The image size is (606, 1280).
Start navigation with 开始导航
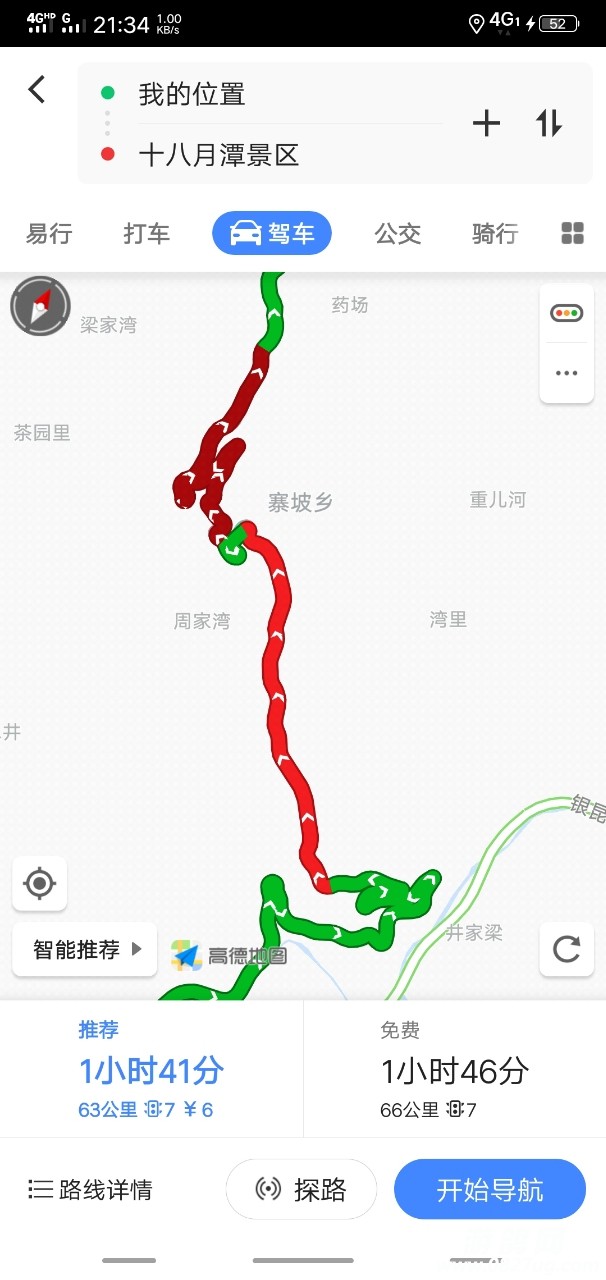click(489, 1189)
